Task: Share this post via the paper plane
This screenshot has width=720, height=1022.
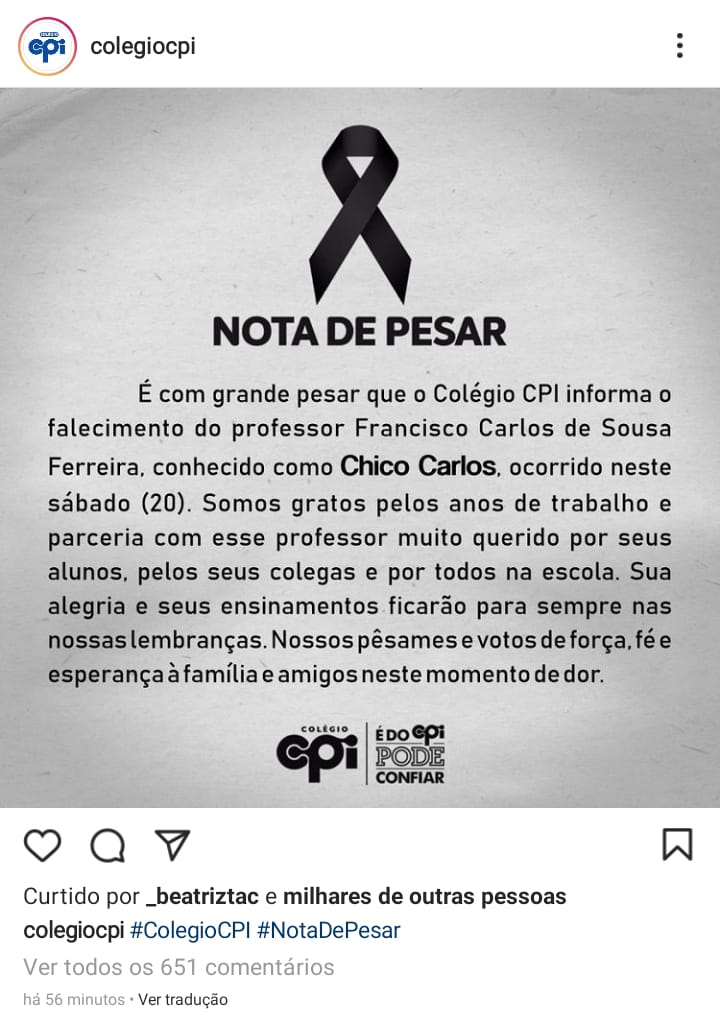Action: 172,845
